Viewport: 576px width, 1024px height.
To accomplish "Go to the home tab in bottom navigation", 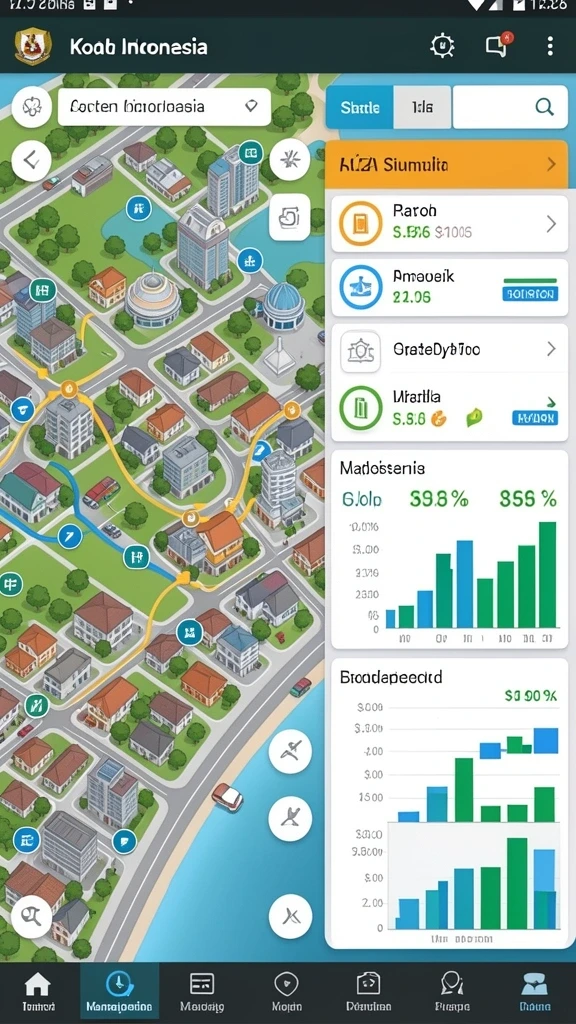I will tap(38, 991).
